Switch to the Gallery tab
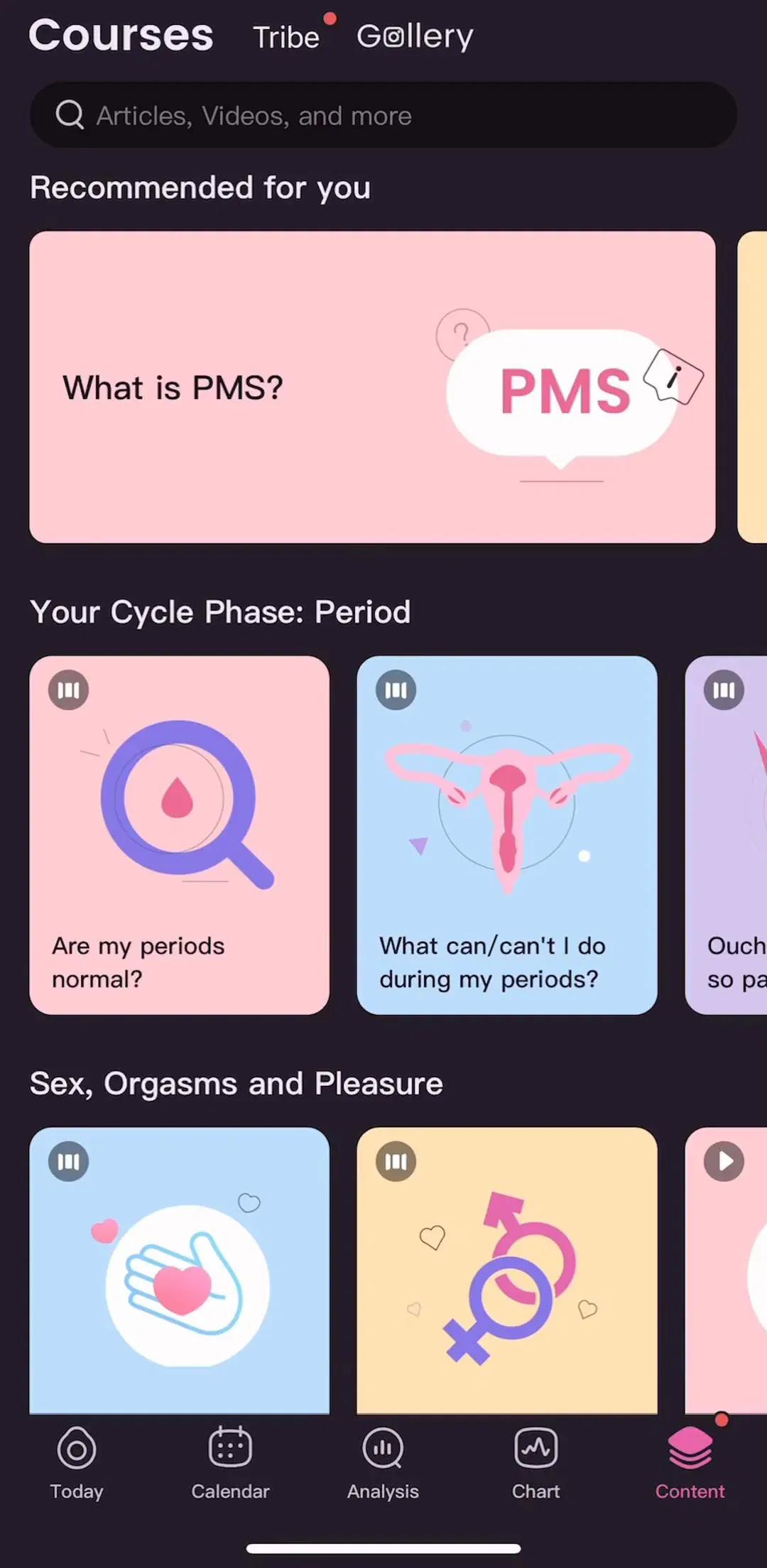 pos(415,37)
